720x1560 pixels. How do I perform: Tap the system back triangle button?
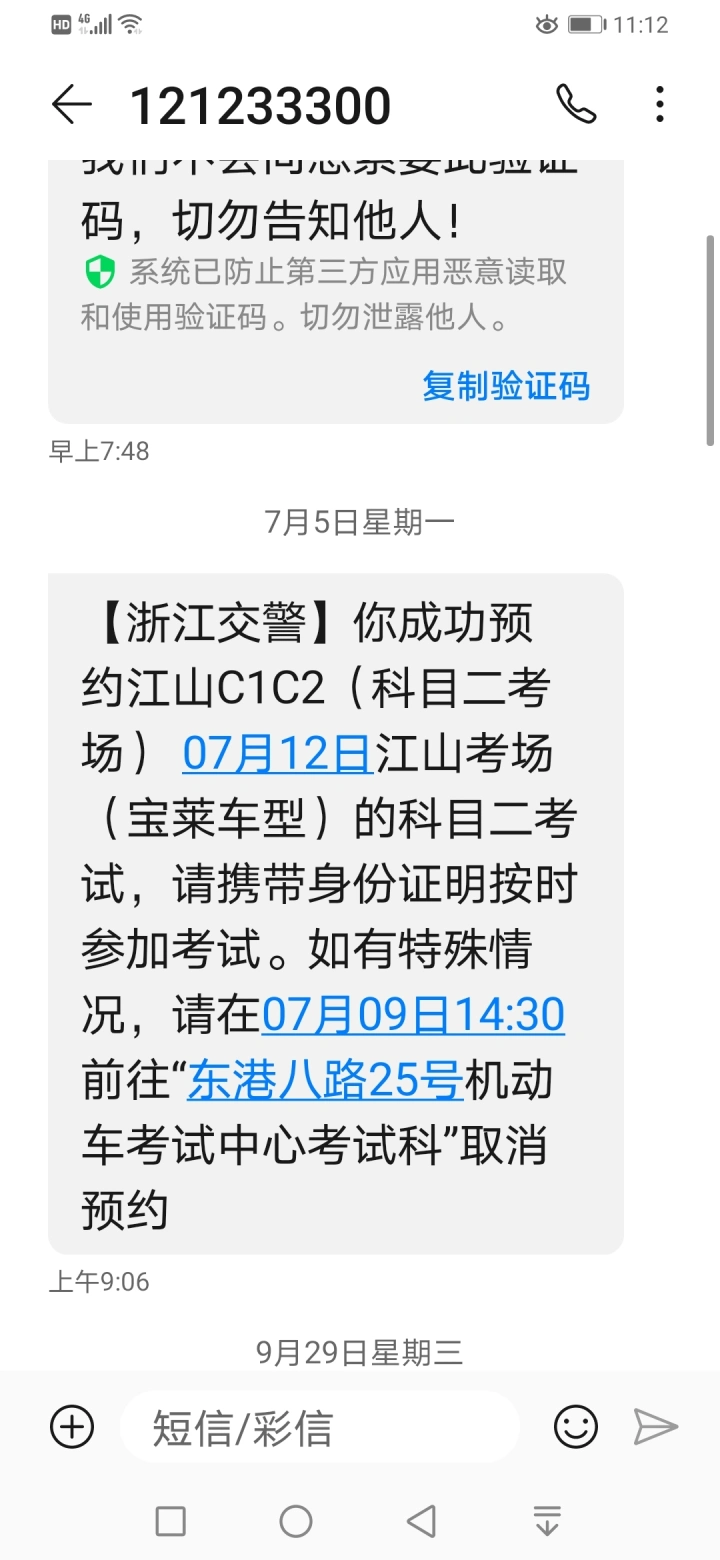coord(421,1521)
